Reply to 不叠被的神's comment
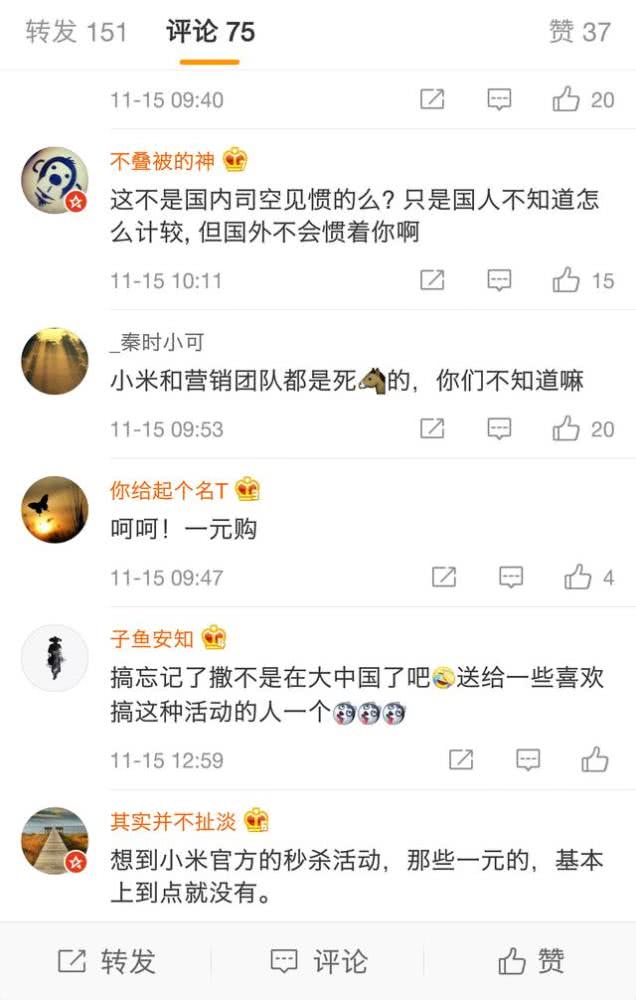 [499, 280]
